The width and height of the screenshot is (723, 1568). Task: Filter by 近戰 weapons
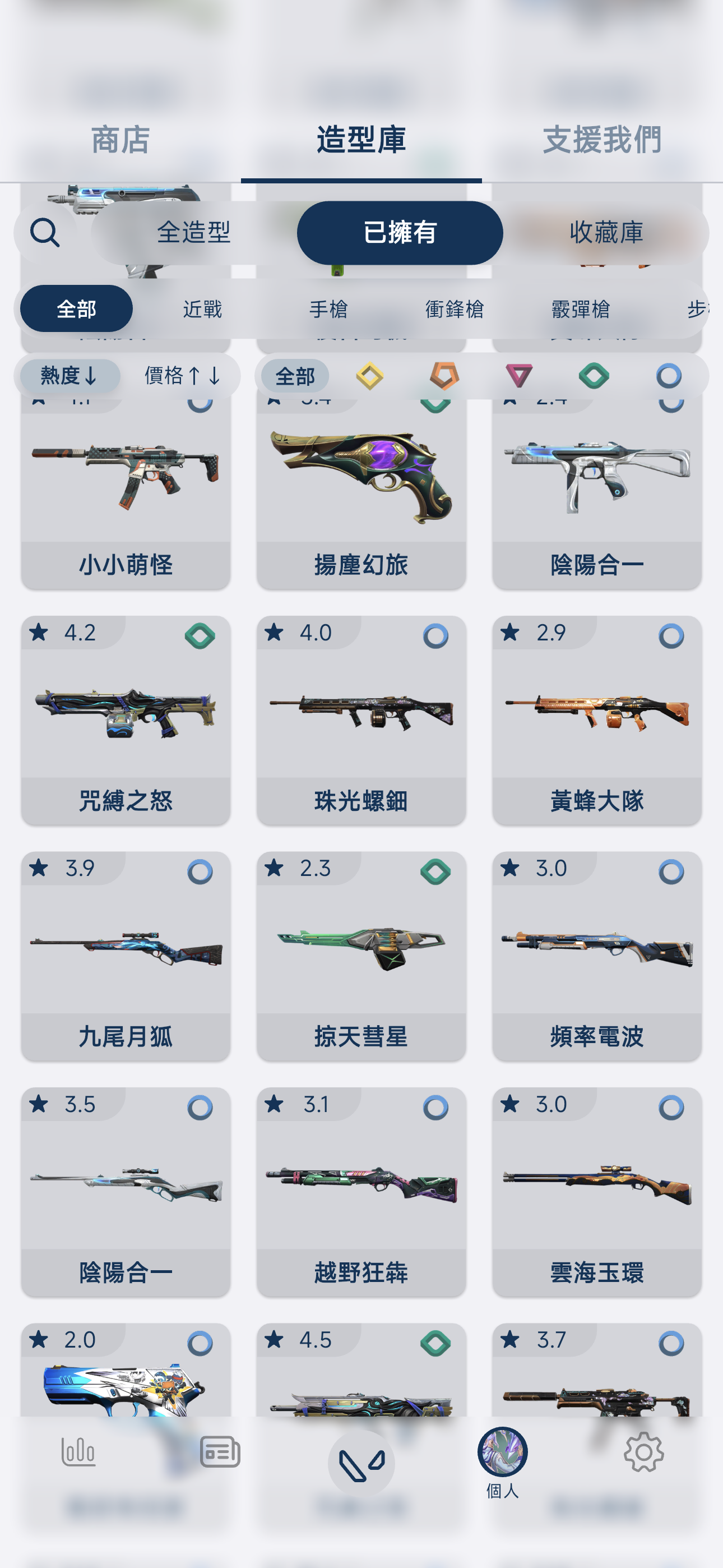point(202,309)
